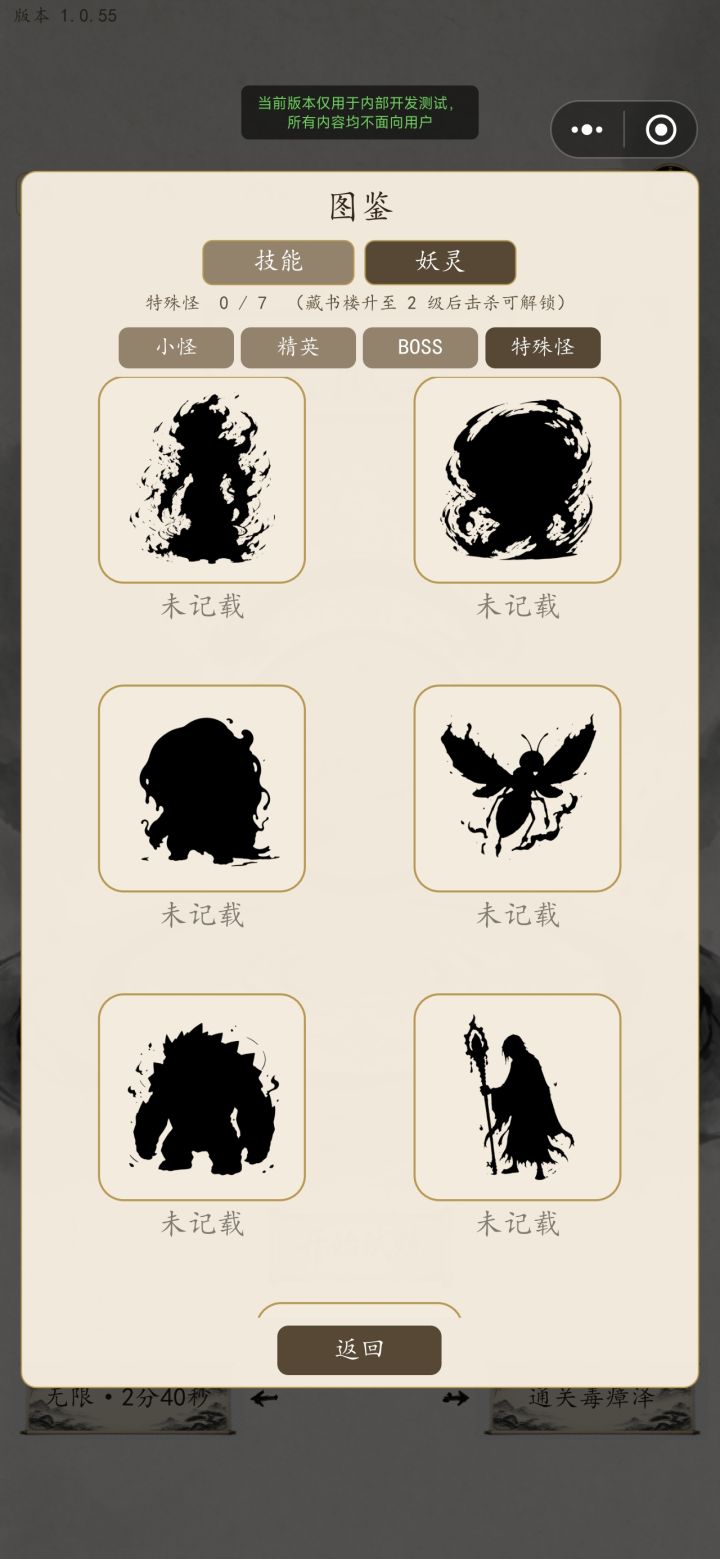The image size is (720, 1559).
Task: Open the flaming humanoid silhouette card
Action: [202, 480]
